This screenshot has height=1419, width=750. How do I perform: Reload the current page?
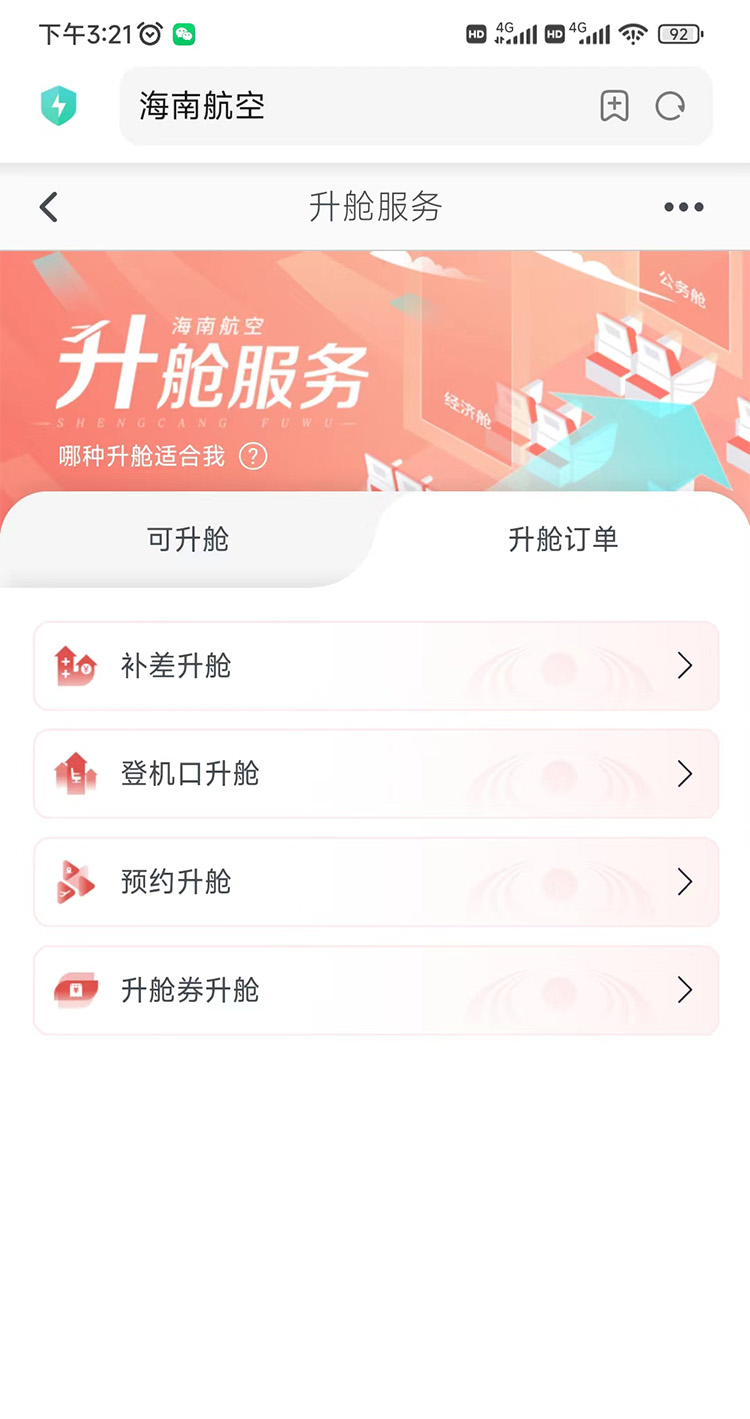pos(670,106)
